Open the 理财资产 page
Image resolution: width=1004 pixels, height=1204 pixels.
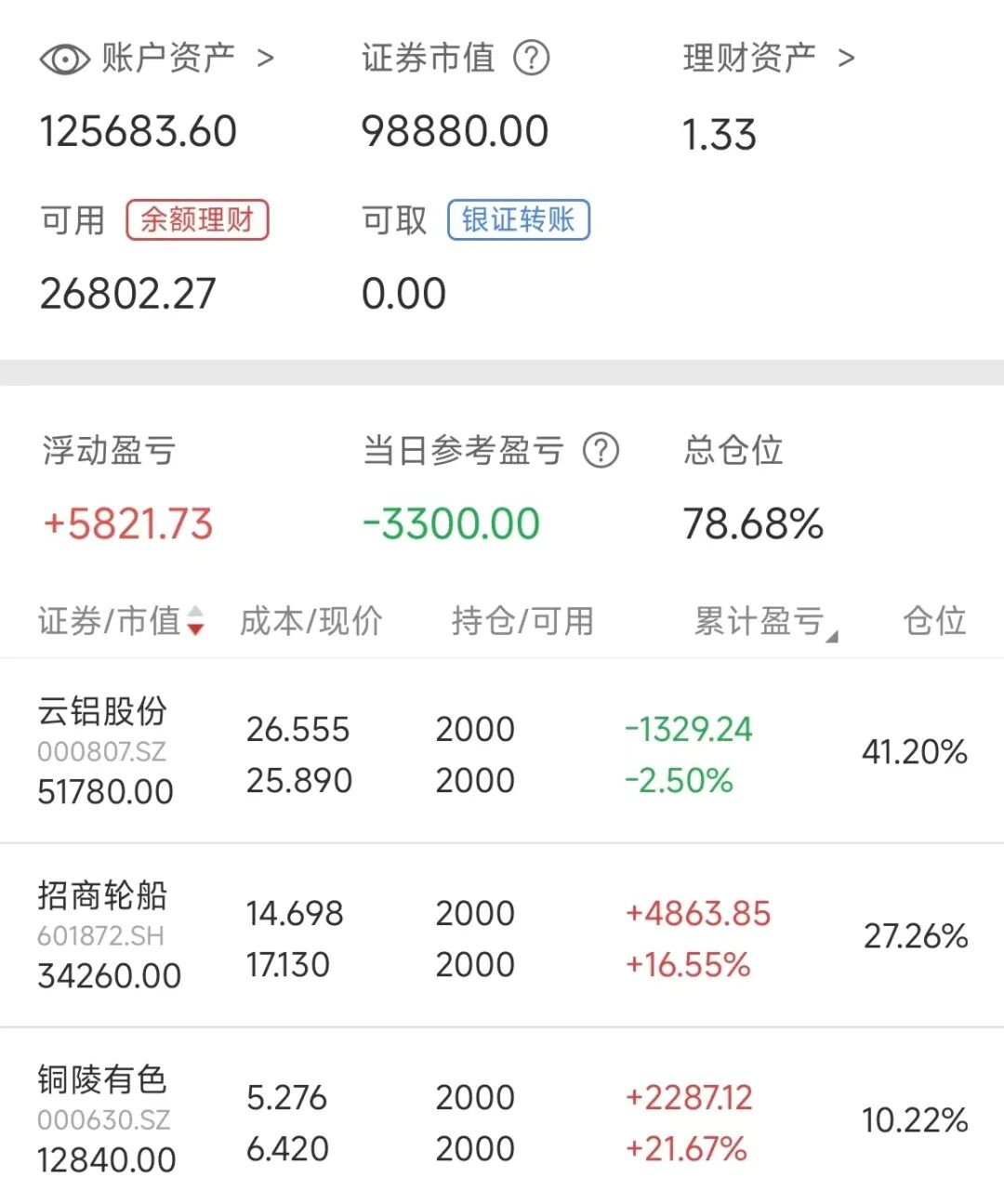coord(768,59)
